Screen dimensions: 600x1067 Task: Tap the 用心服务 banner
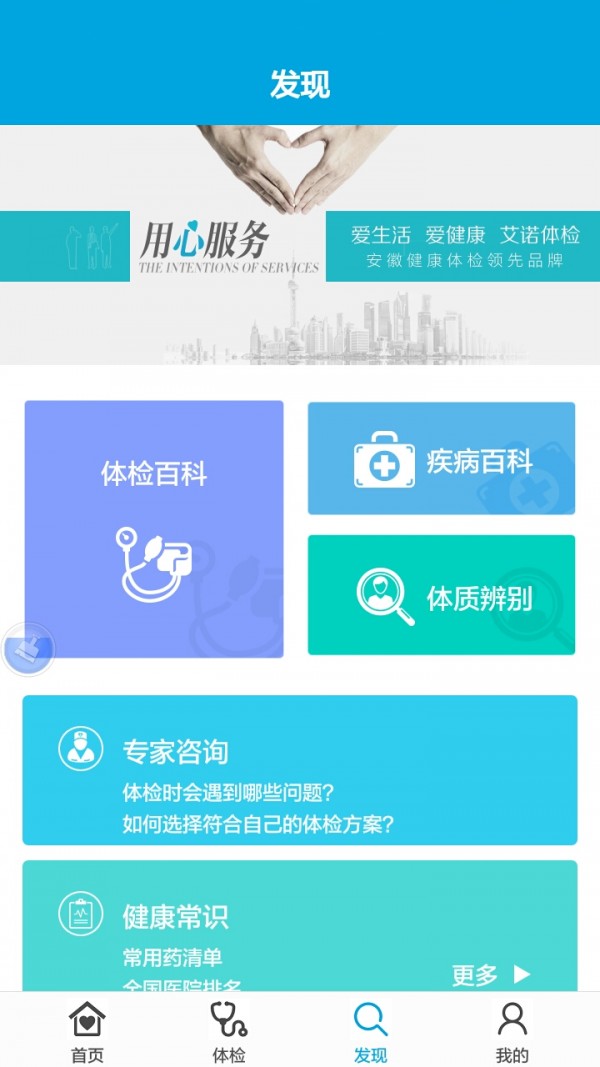point(299,245)
